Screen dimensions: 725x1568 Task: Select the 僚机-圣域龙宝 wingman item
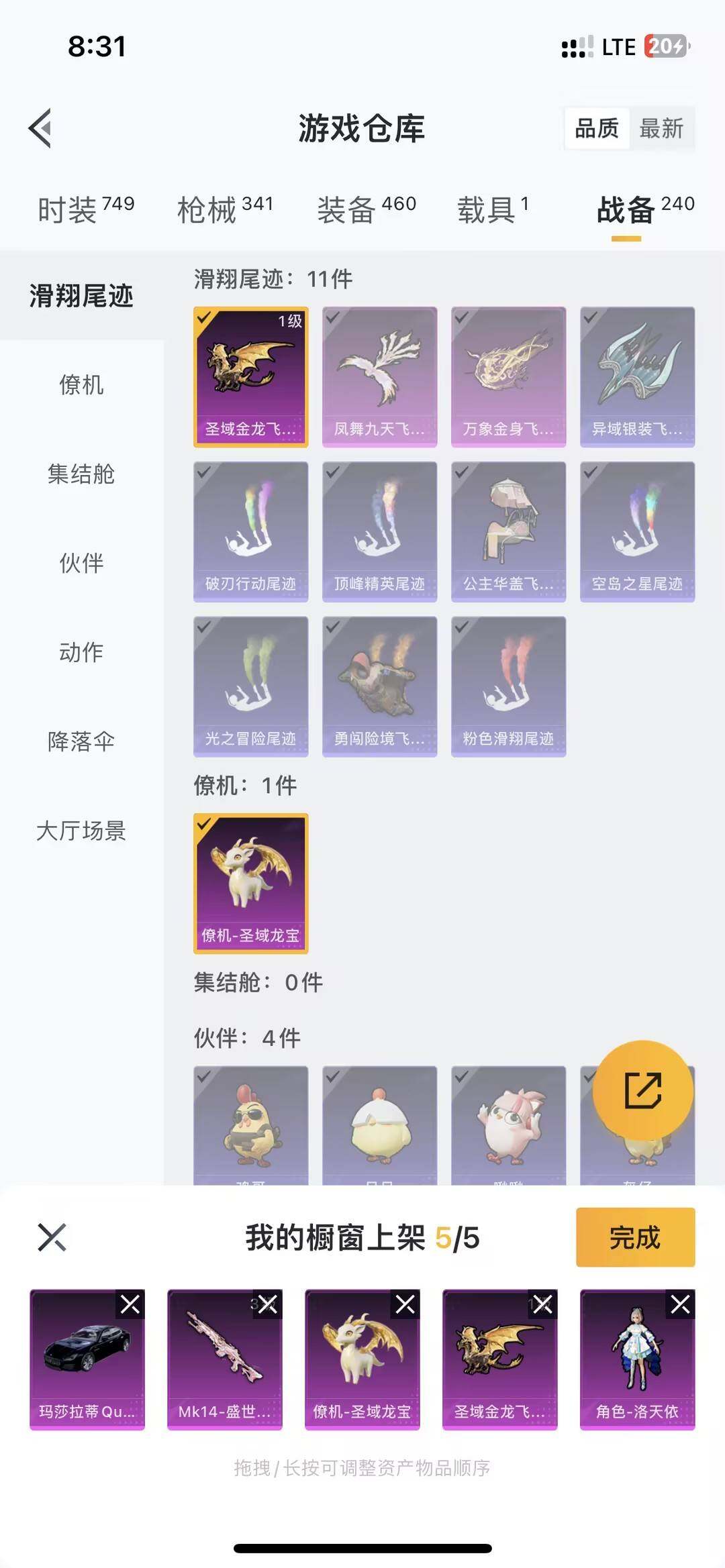coord(250,879)
